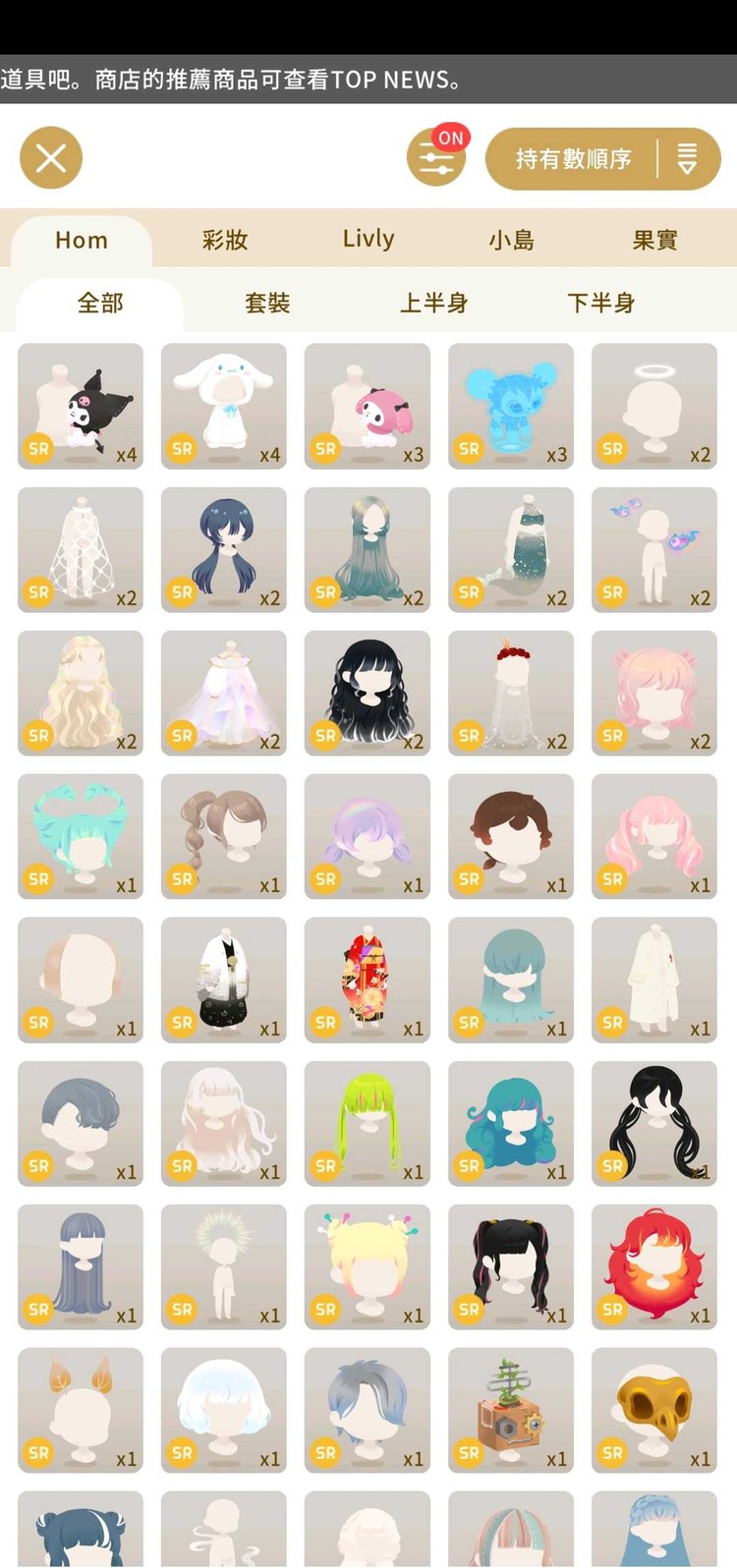The height and width of the screenshot is (1568, 737).
Task: Switch to the 果實 tab
Action: click(654, 240)
